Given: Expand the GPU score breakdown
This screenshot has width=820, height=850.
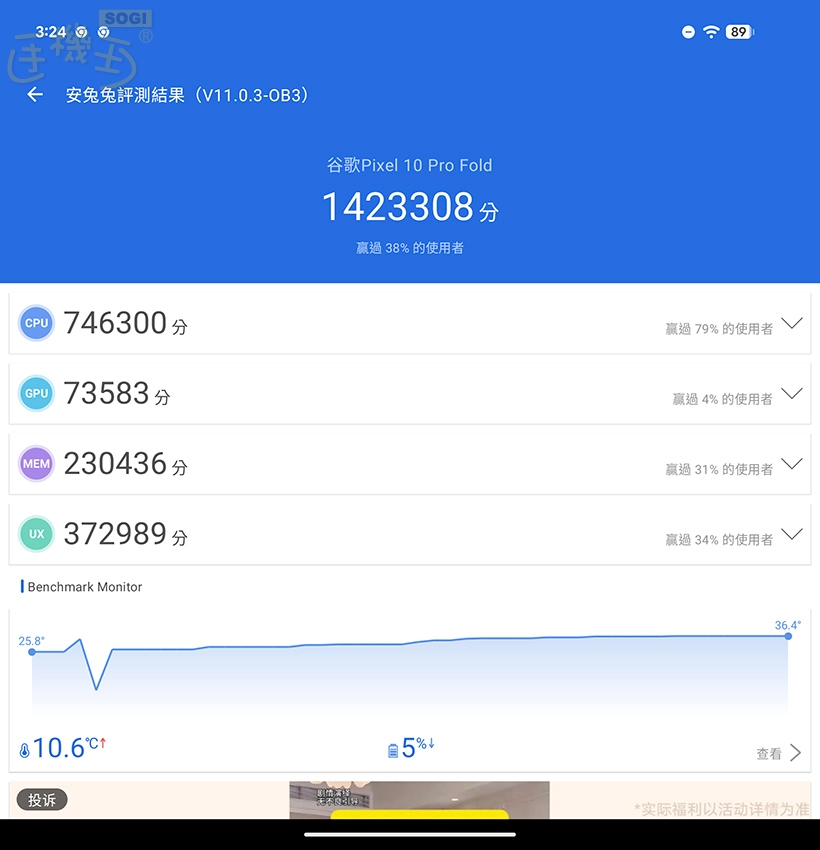Looking at the screenshot, I should pos(791,394).
